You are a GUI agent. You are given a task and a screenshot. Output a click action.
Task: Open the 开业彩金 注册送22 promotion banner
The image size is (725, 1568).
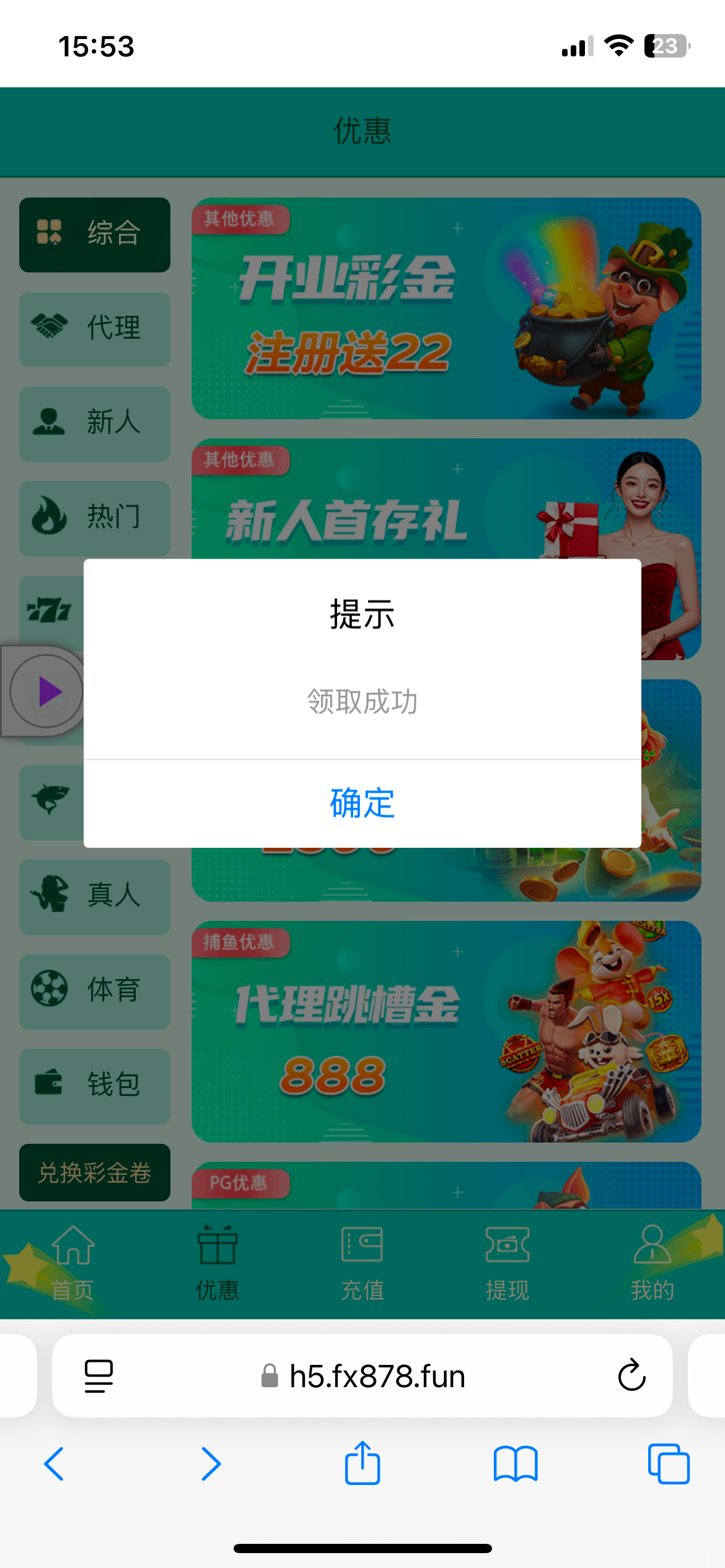(x=446, y=308)
